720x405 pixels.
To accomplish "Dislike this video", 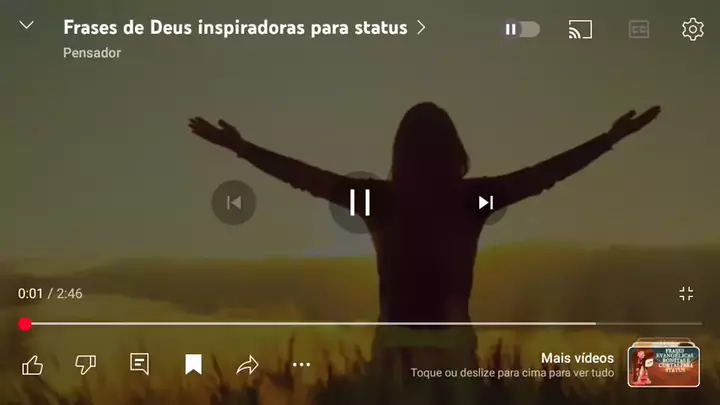I will pyautogui.click(x=86, y=365).
